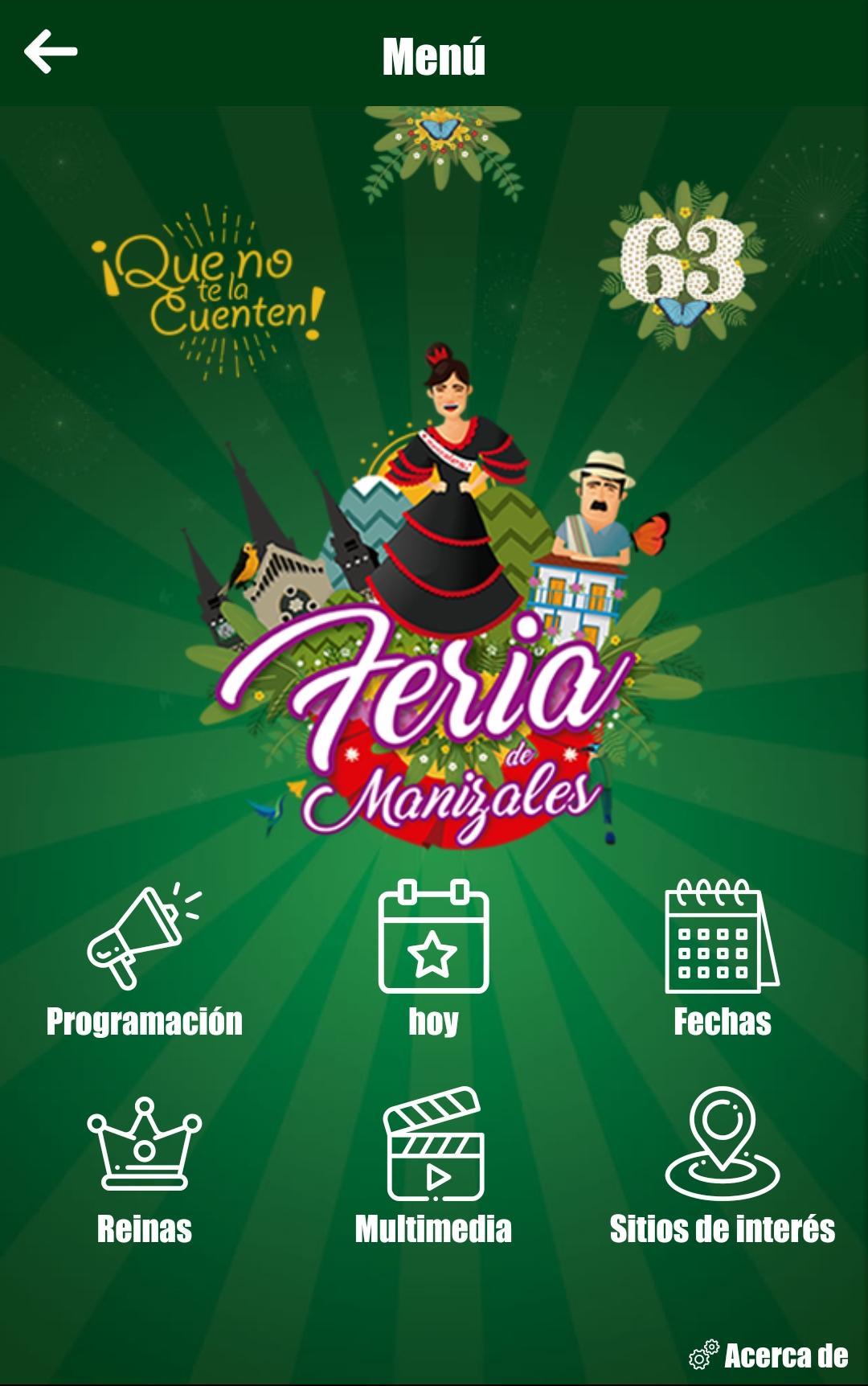Click the Menú title bar
Viewport: 868px width, 1386px height.
(434, 53)
